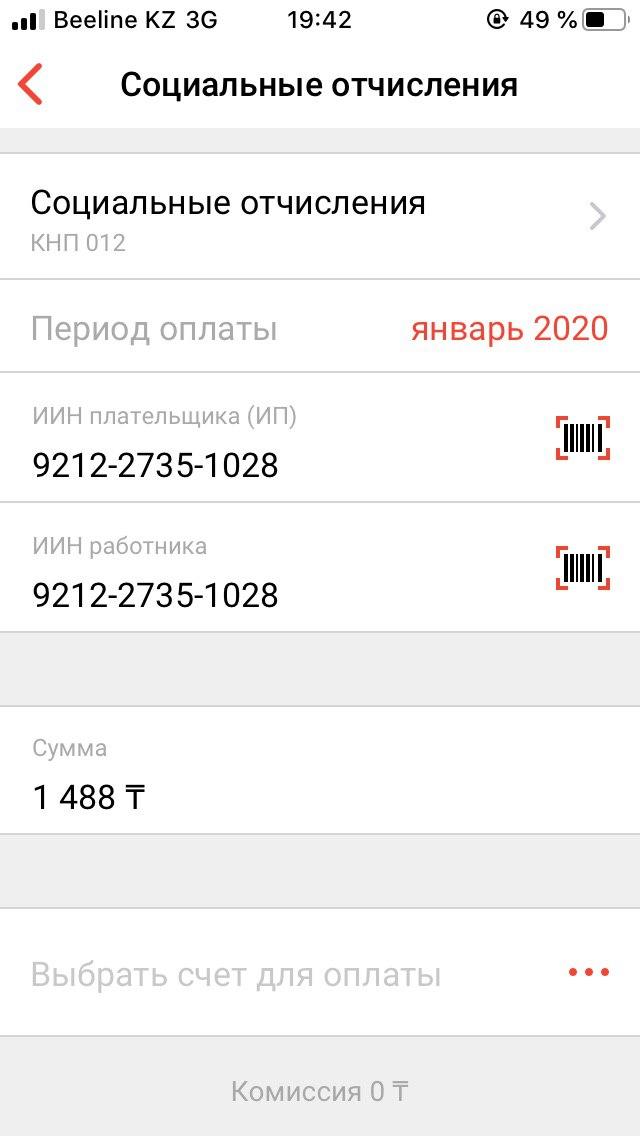This screenshot has width=640, height=1136.
Task: Scan barcode for ИИН плательщика
Action: 583,438
